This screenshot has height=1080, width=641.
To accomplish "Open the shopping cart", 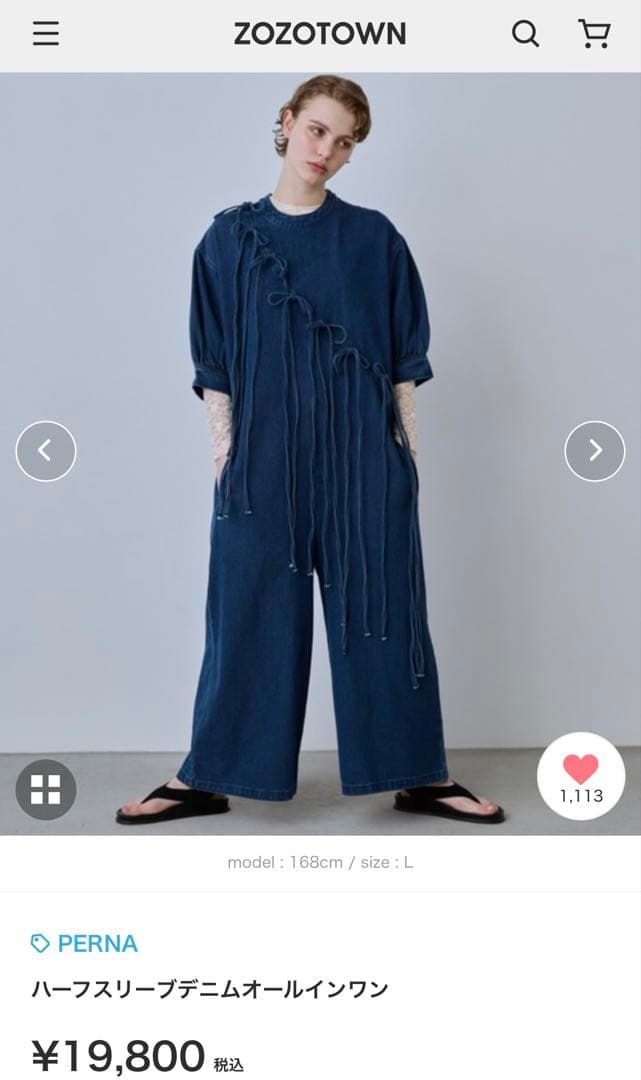I will [594, 34].
